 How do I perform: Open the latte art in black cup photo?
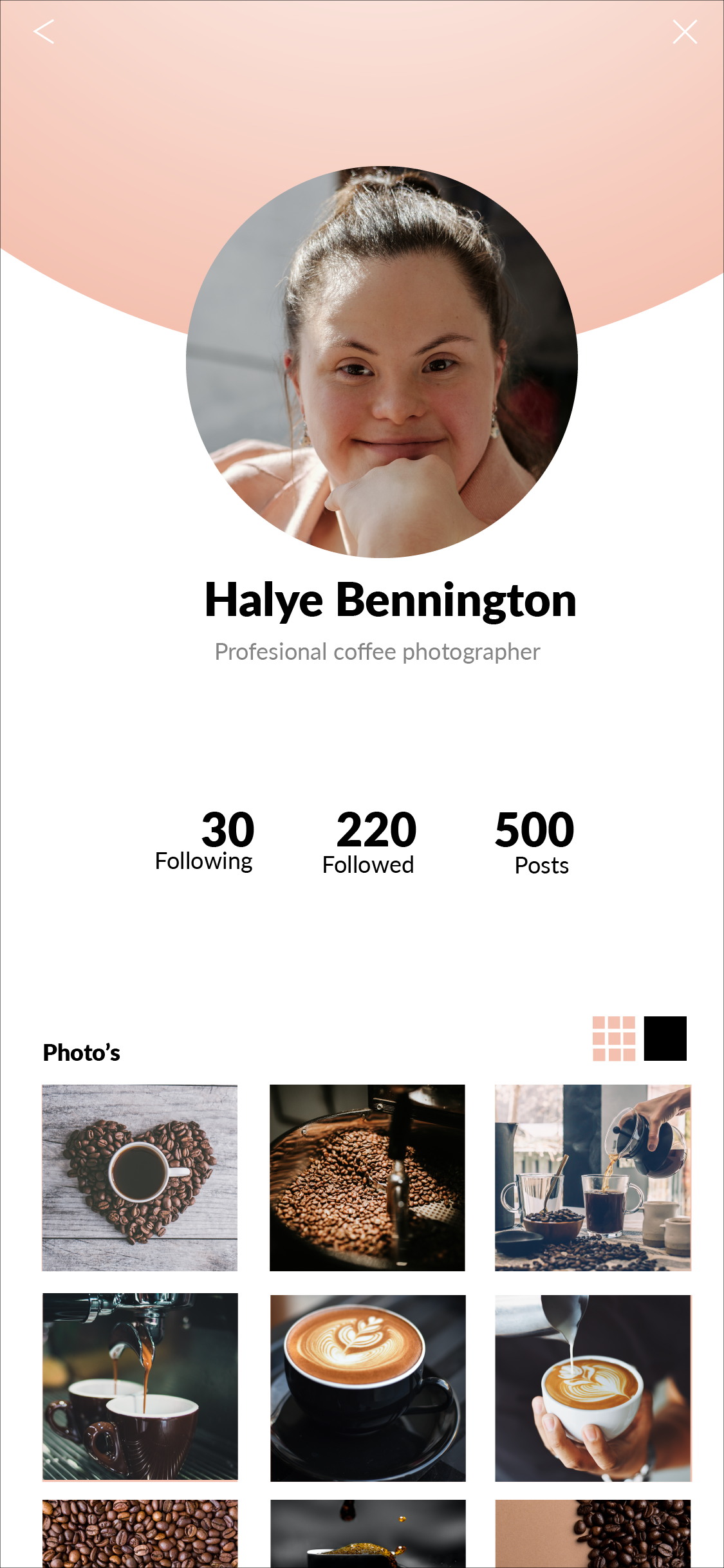pos(367,1388)
